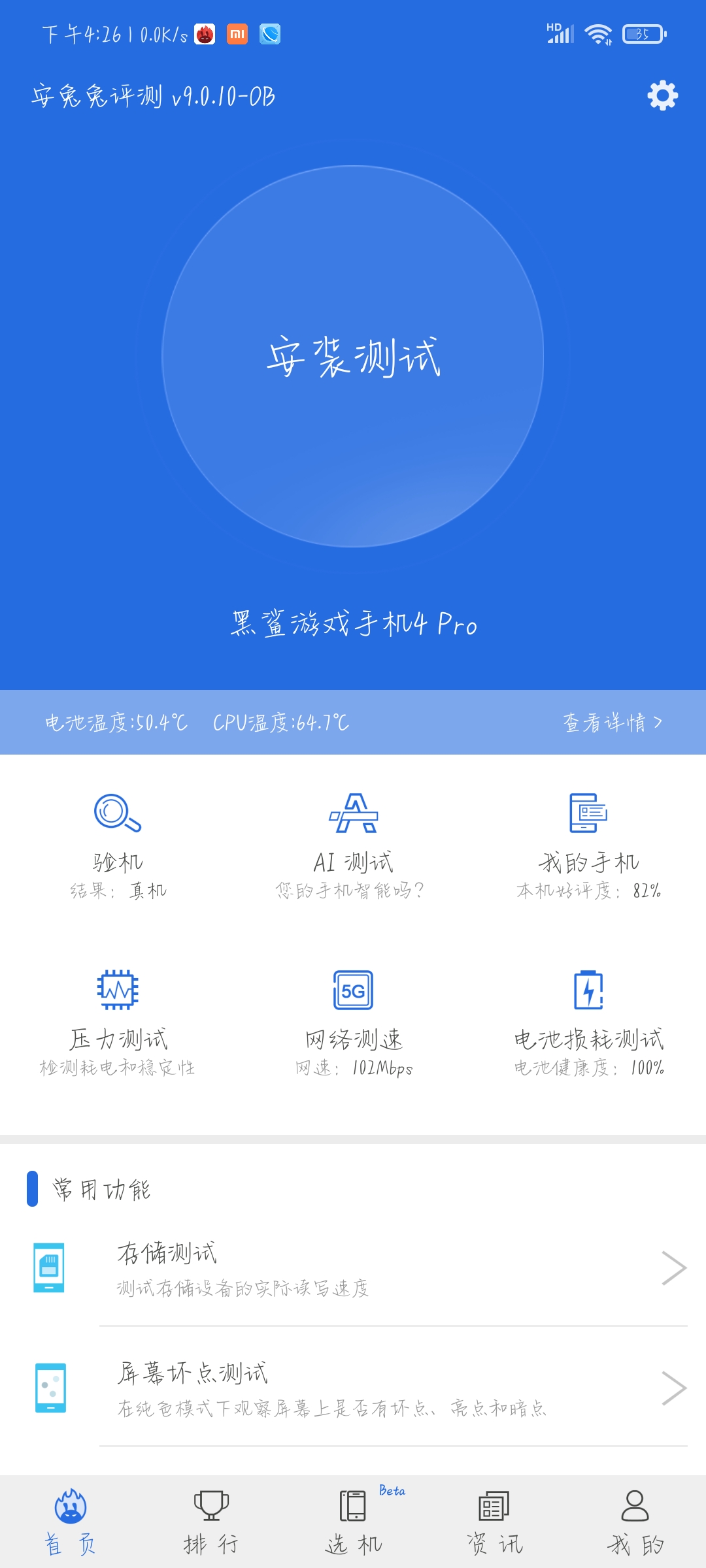The image size is (706, 1568).
Task: Open settings via the gear icon
Action: click(662, 95)
